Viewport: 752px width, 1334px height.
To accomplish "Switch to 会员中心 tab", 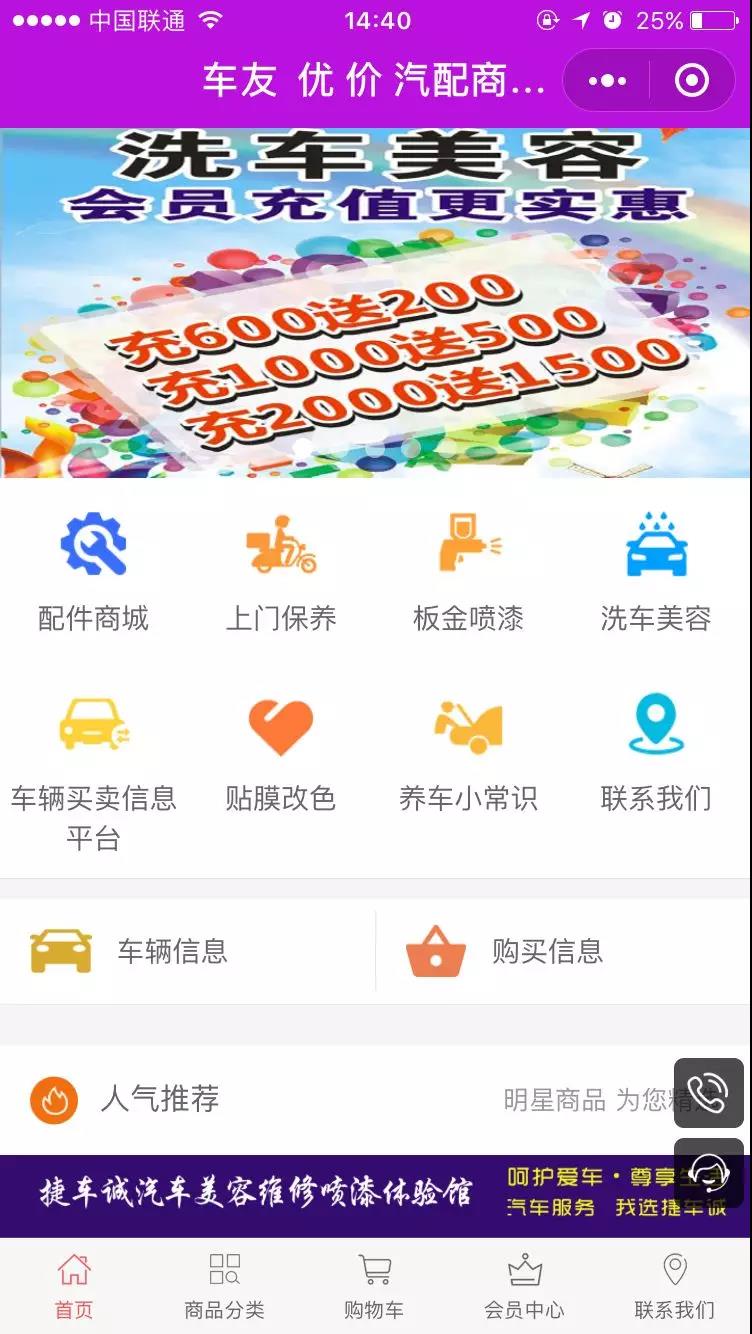I will coord(524,1287).
